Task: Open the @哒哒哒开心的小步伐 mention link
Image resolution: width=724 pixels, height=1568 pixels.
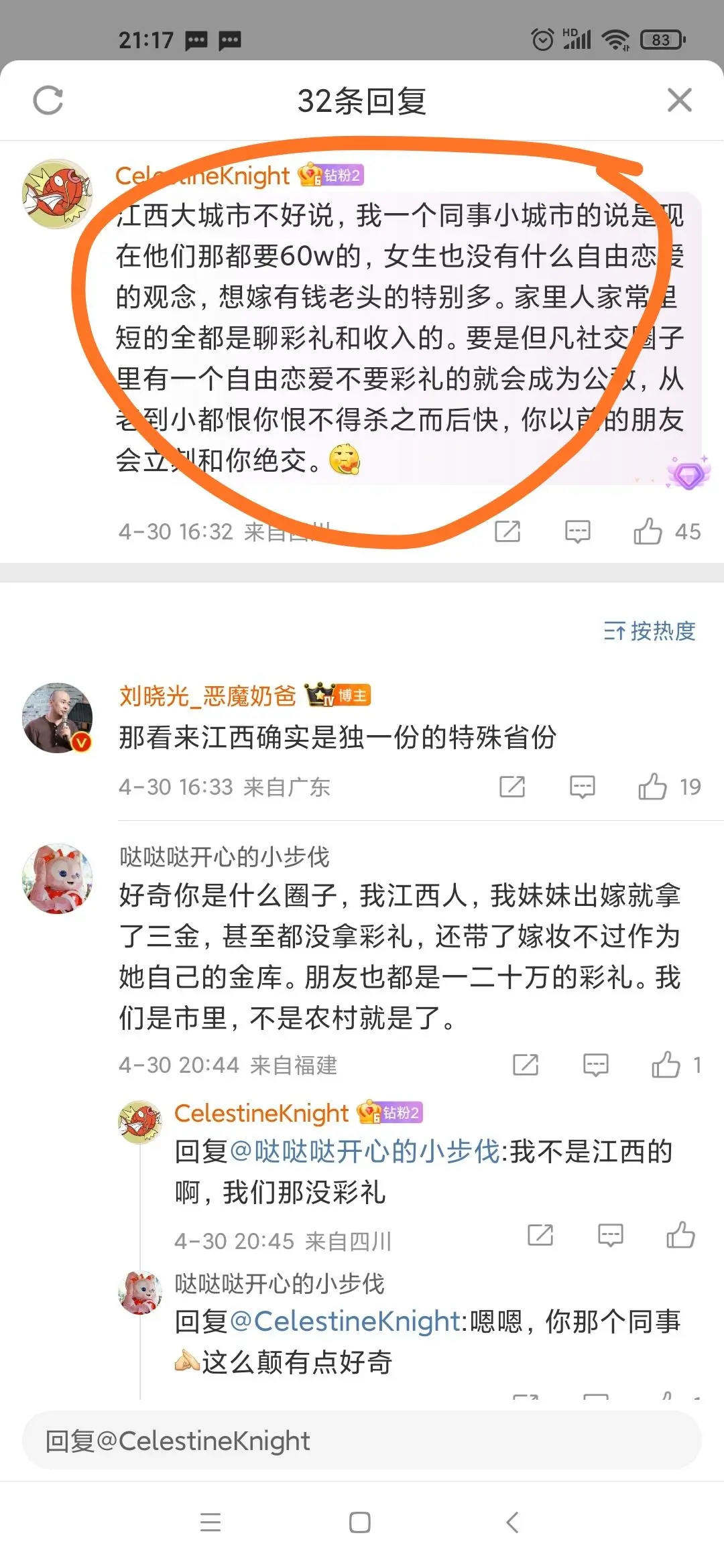Action: [365, 1151]
